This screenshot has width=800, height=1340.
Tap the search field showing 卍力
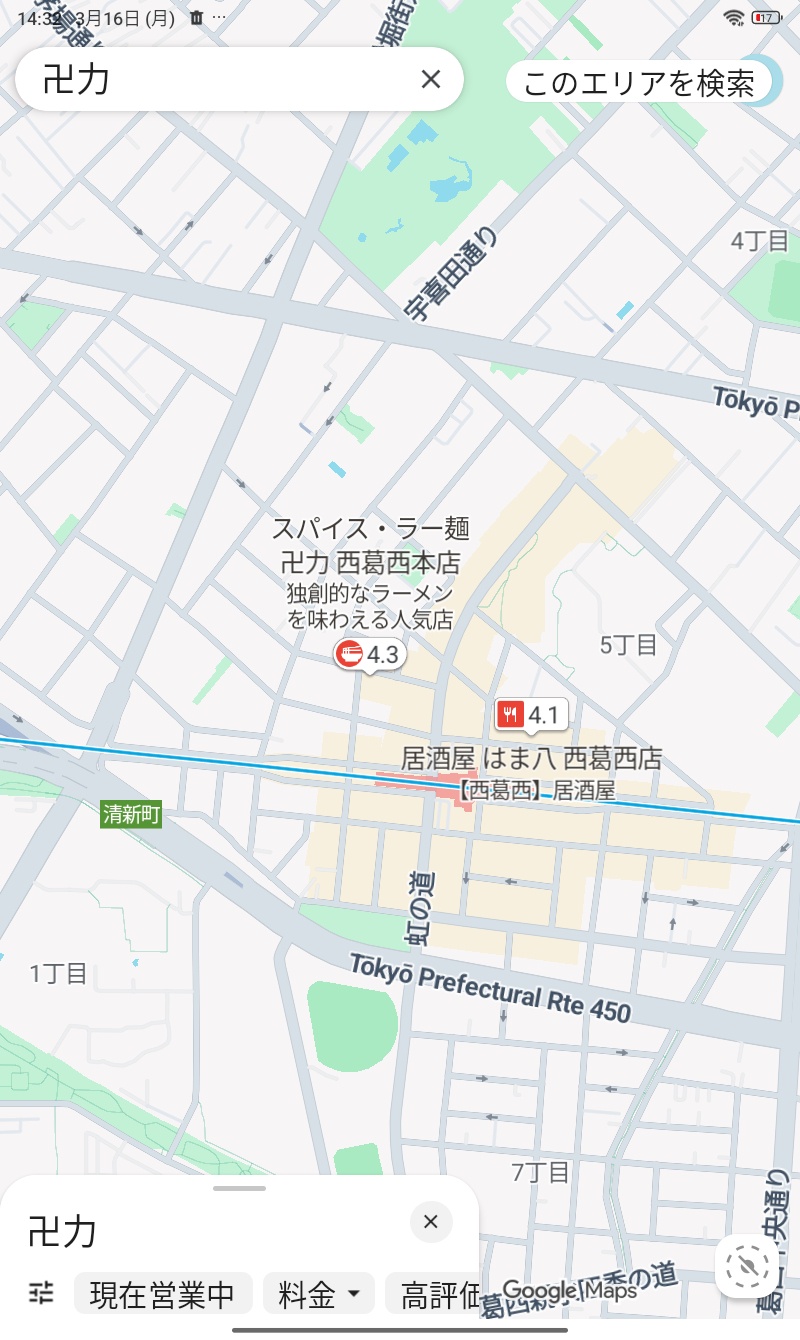click(220, 79)
